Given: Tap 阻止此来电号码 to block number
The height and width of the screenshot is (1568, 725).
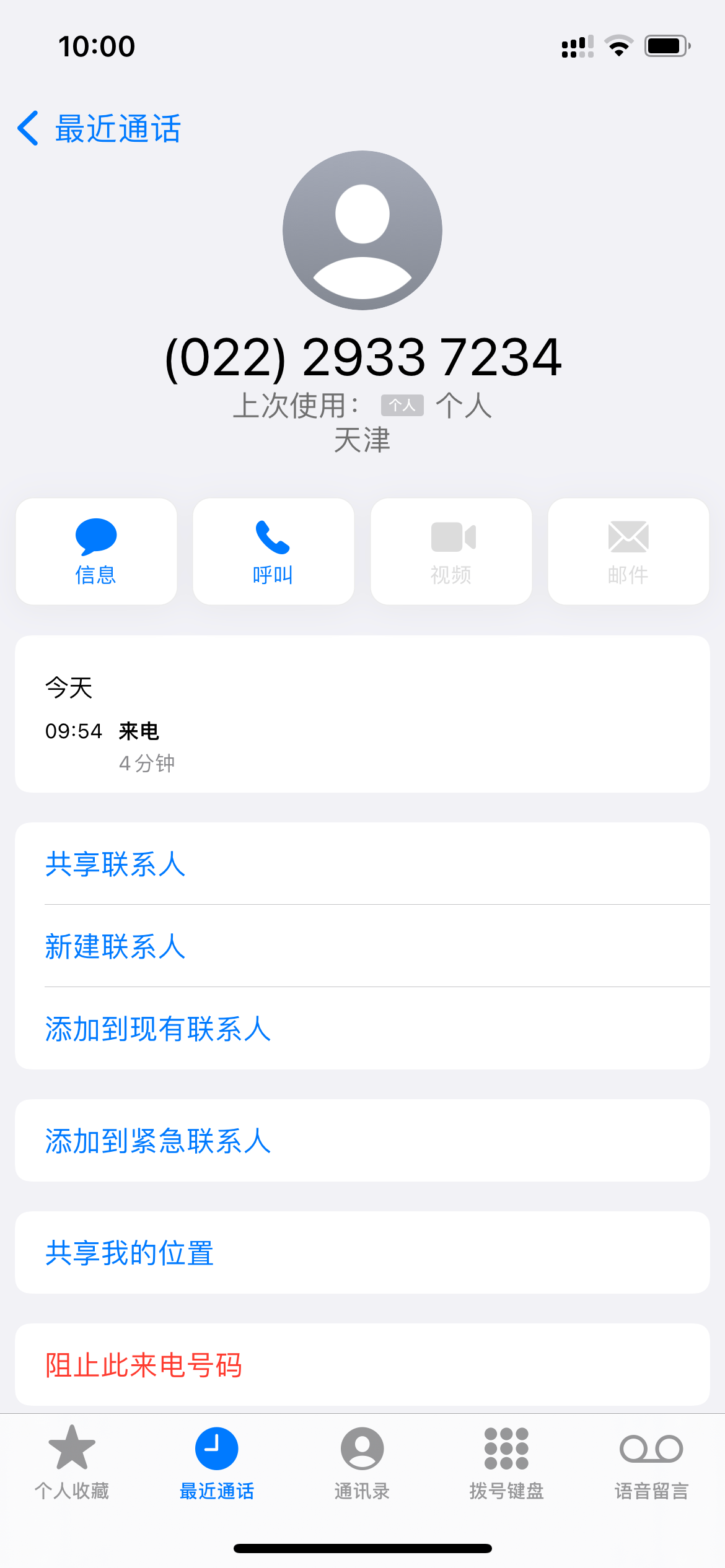Looking at the screenshot, I should click(143, 1365).
